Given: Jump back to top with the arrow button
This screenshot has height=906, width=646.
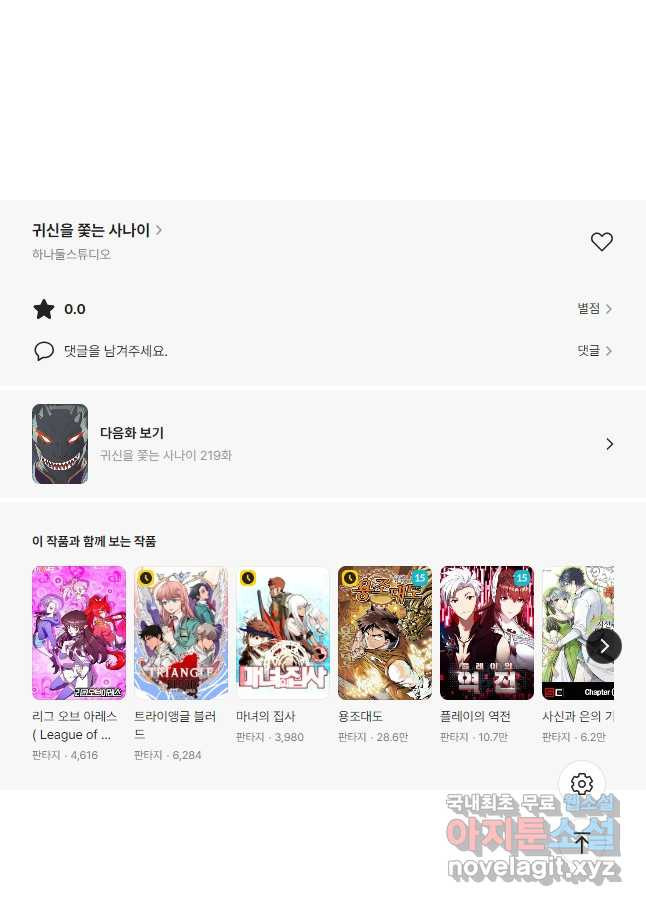Looking at the screenshot, I should click(x=582, y=842).
